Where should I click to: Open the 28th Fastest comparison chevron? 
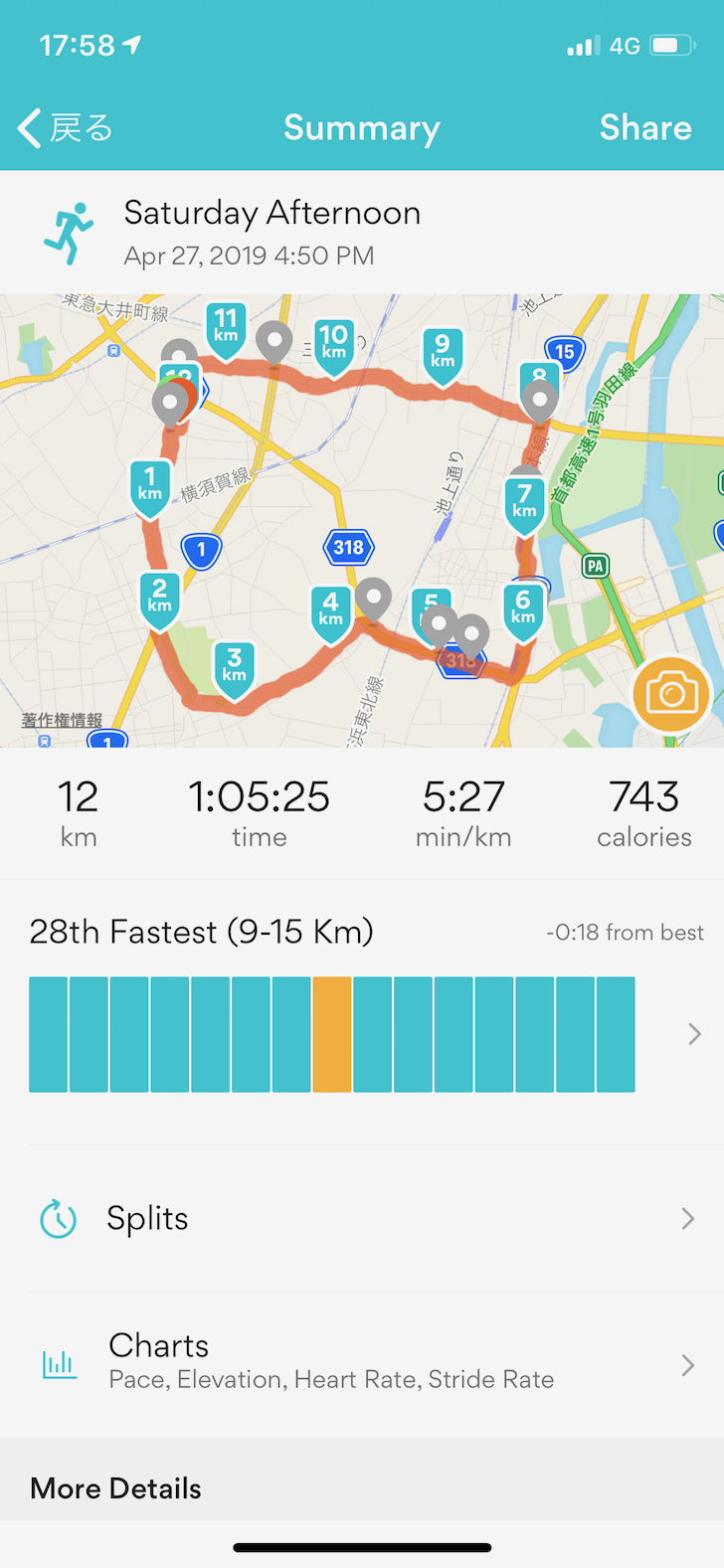click(x=693, y=1035)
